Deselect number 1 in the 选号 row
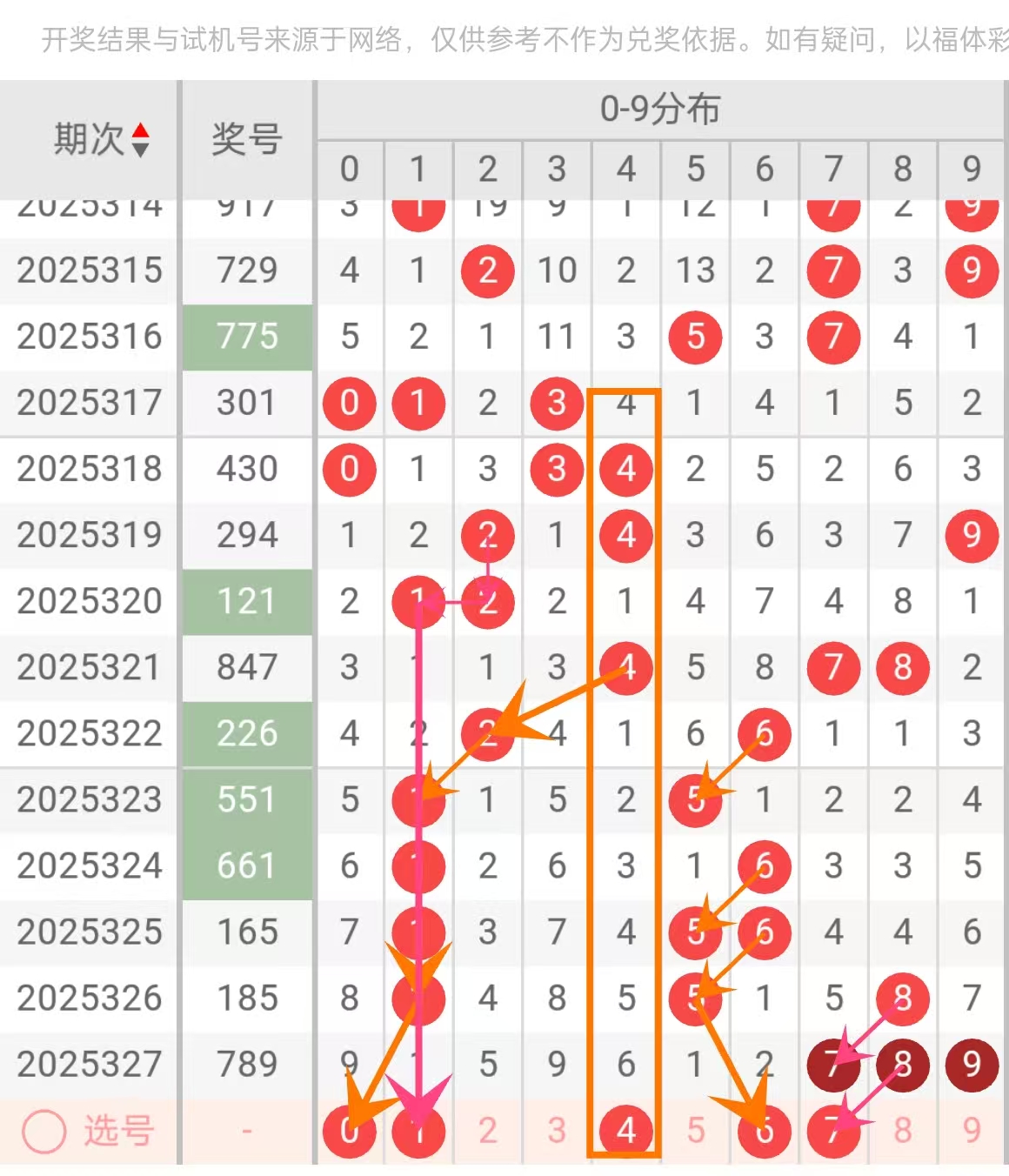 [x=418, y=1131]
